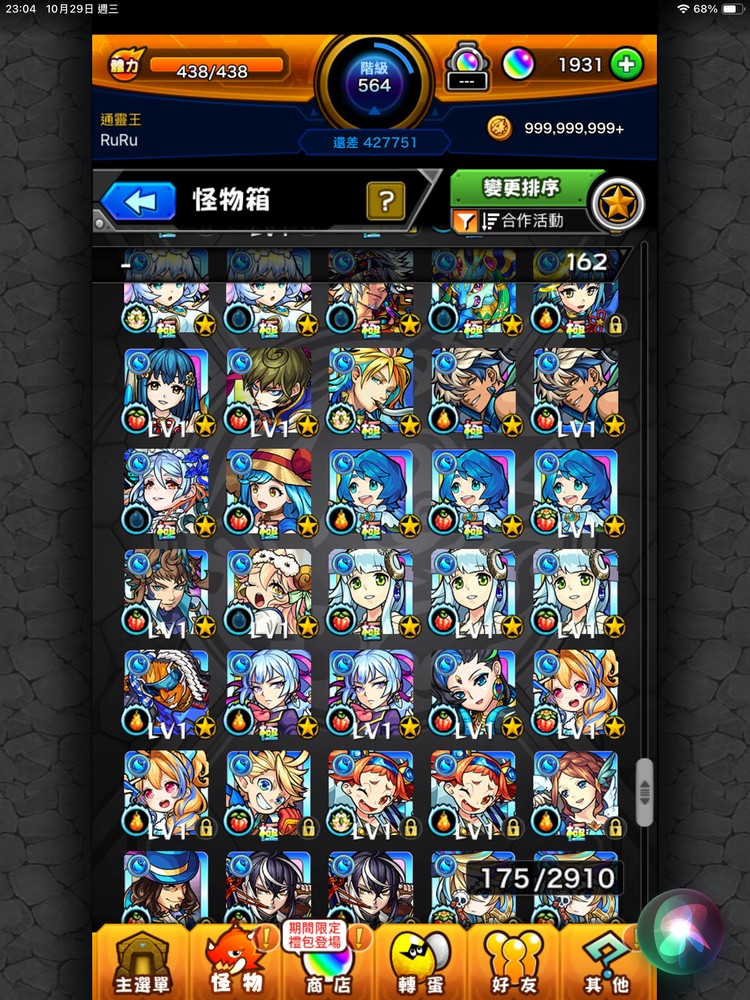750x1000 pixels.
Task: Open the 商店 shop with rainbow orb icon
Action: coord(327,960)
